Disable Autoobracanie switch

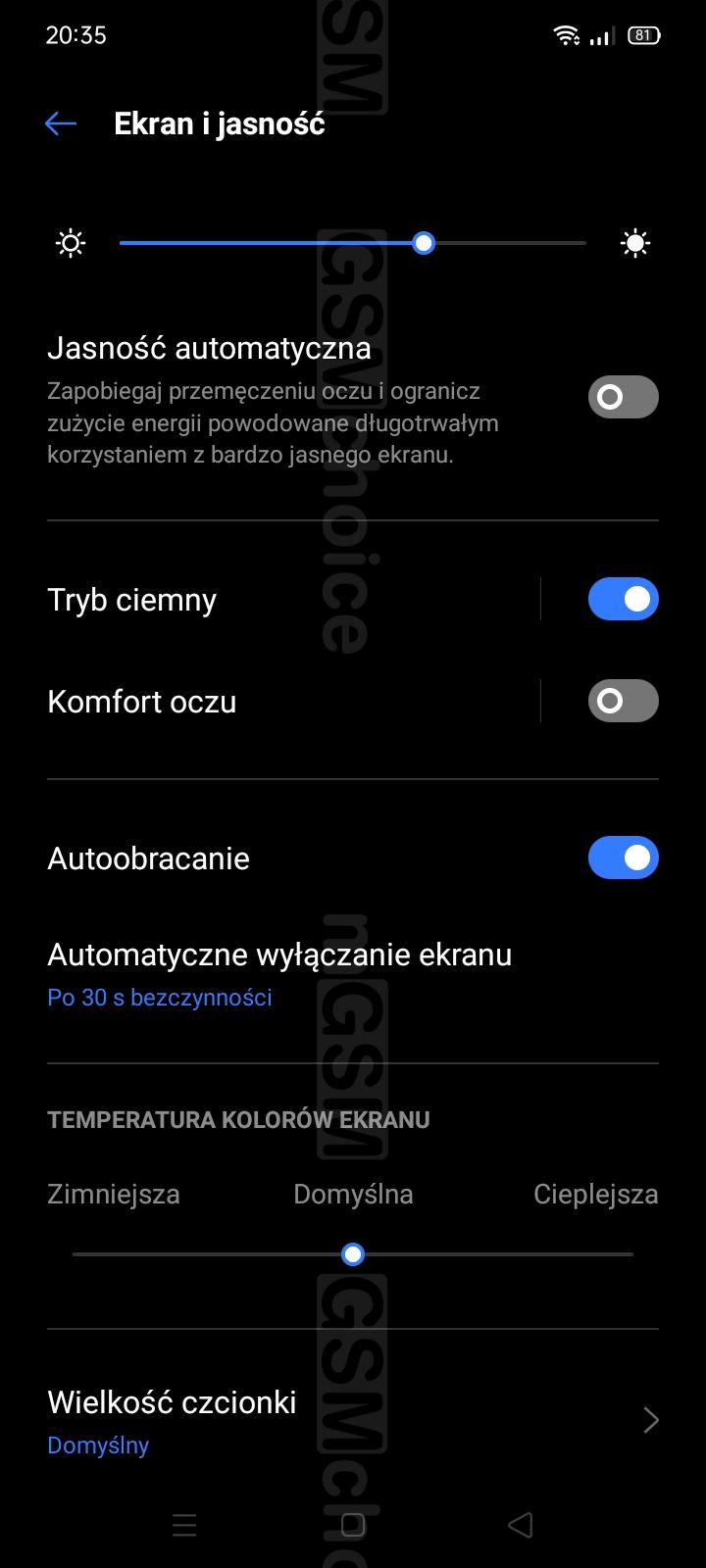[x=623, y=857]
